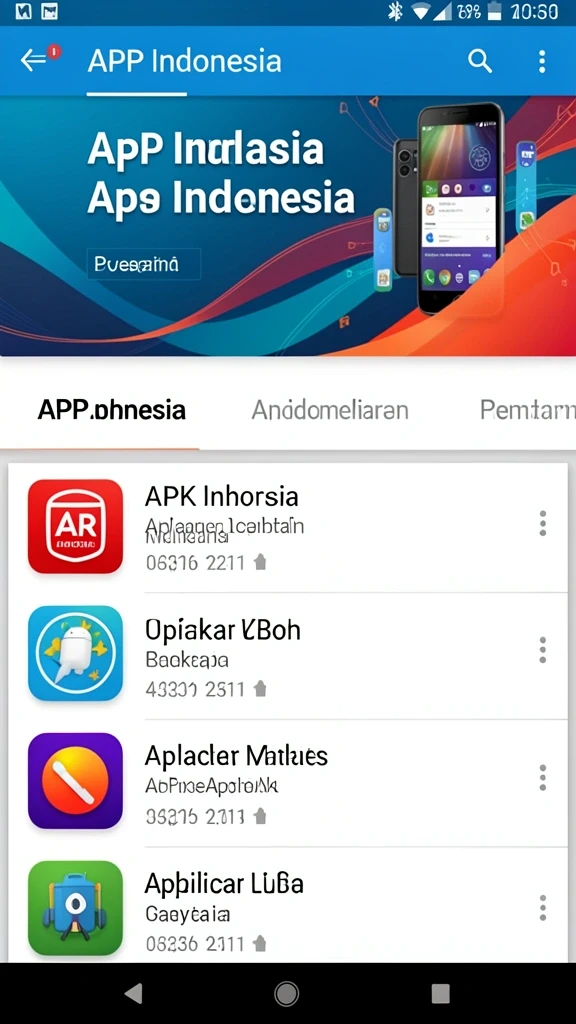Select the APP.phnesia tab
Image resolution: width=576 pixels, height=1024 pixels.
pos(112,410)
